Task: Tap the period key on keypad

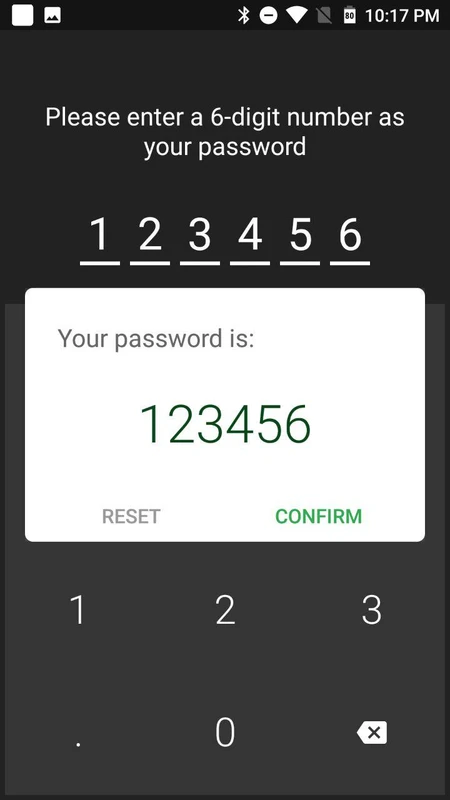Action: 78,733
